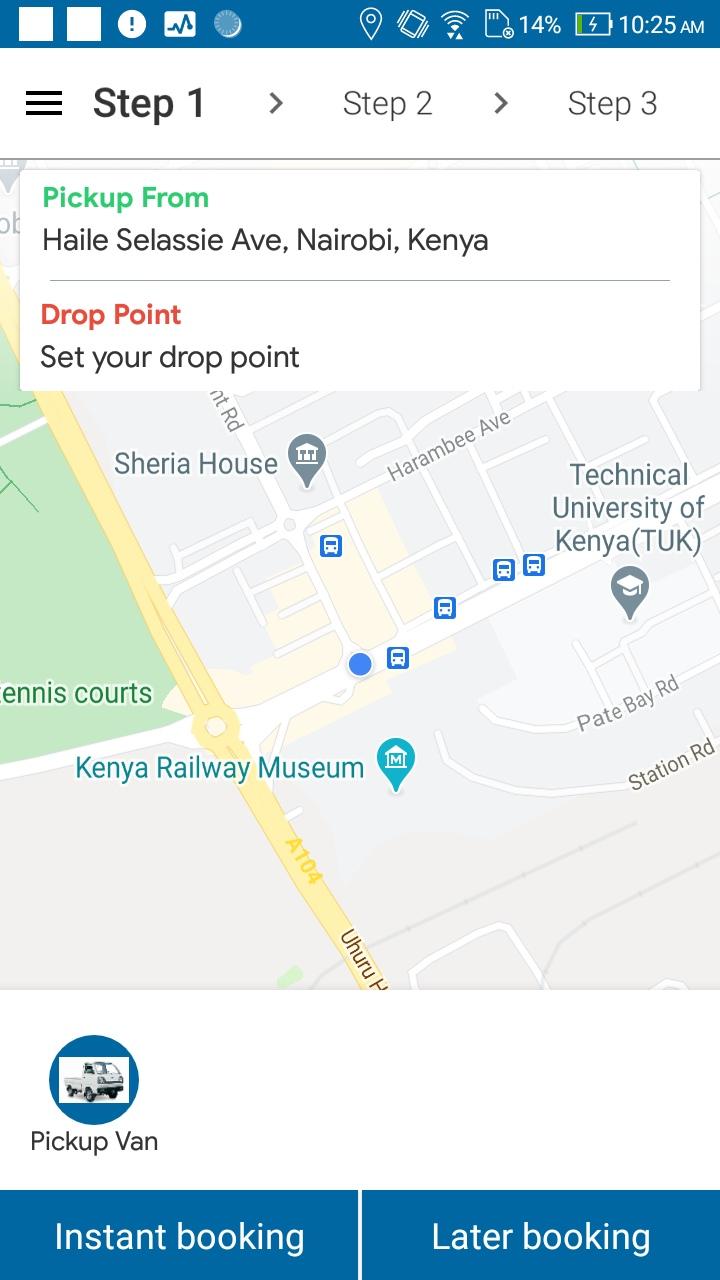Edit the Pickup From address field

[265, 240]
